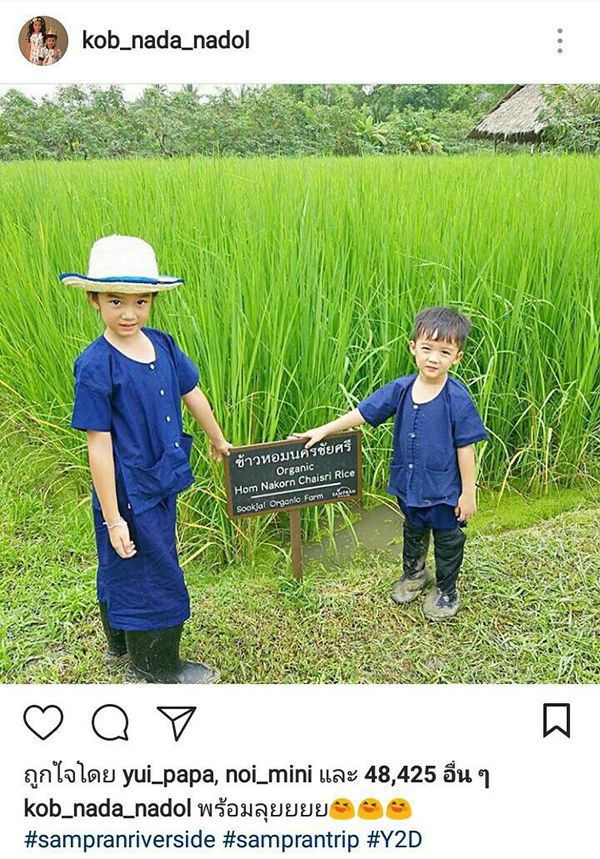The width and height of the screenshot is (600, 859).
Task: Open the comments on this post
Action: point(110,722)
